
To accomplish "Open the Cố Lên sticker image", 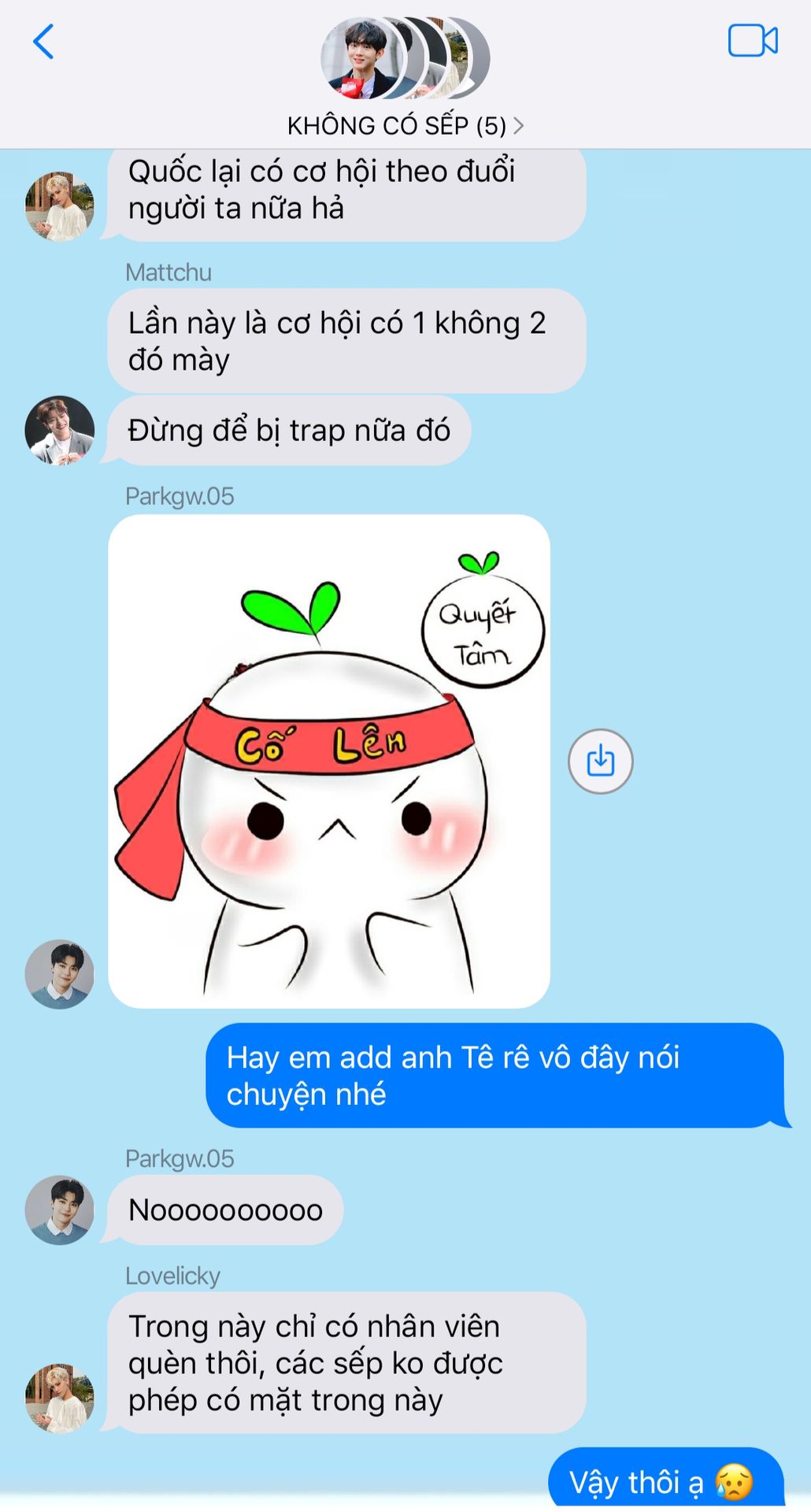I will [x=328, y=761].
